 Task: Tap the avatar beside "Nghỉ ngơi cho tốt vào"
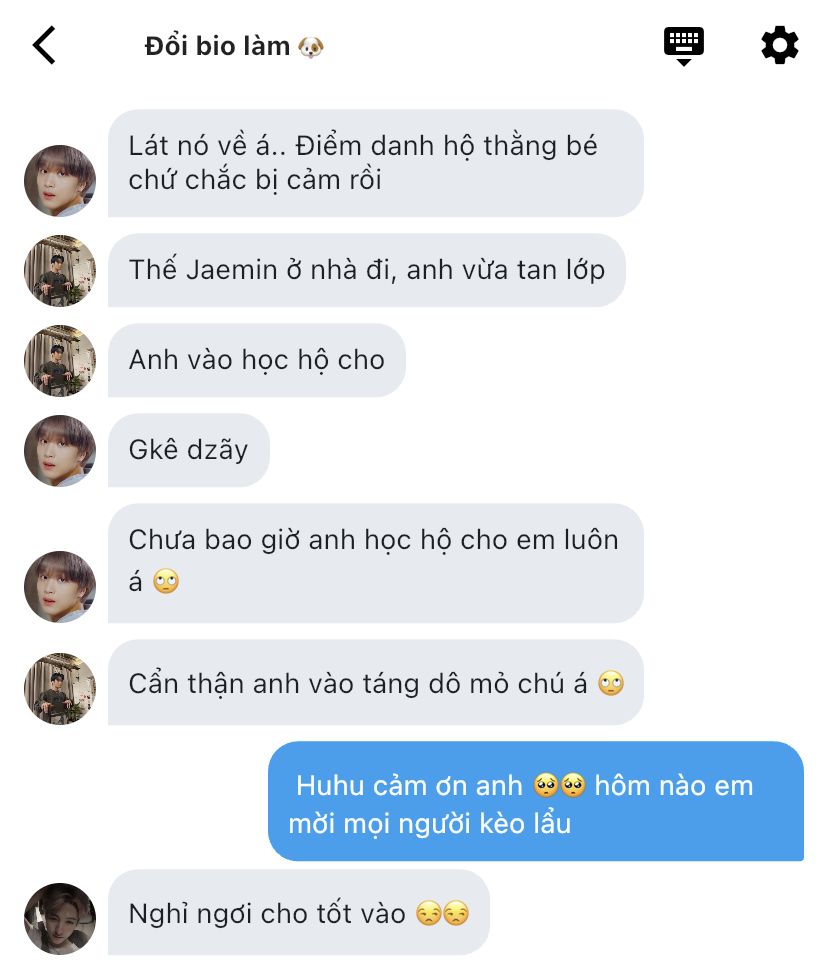click(x=60, y=918)
